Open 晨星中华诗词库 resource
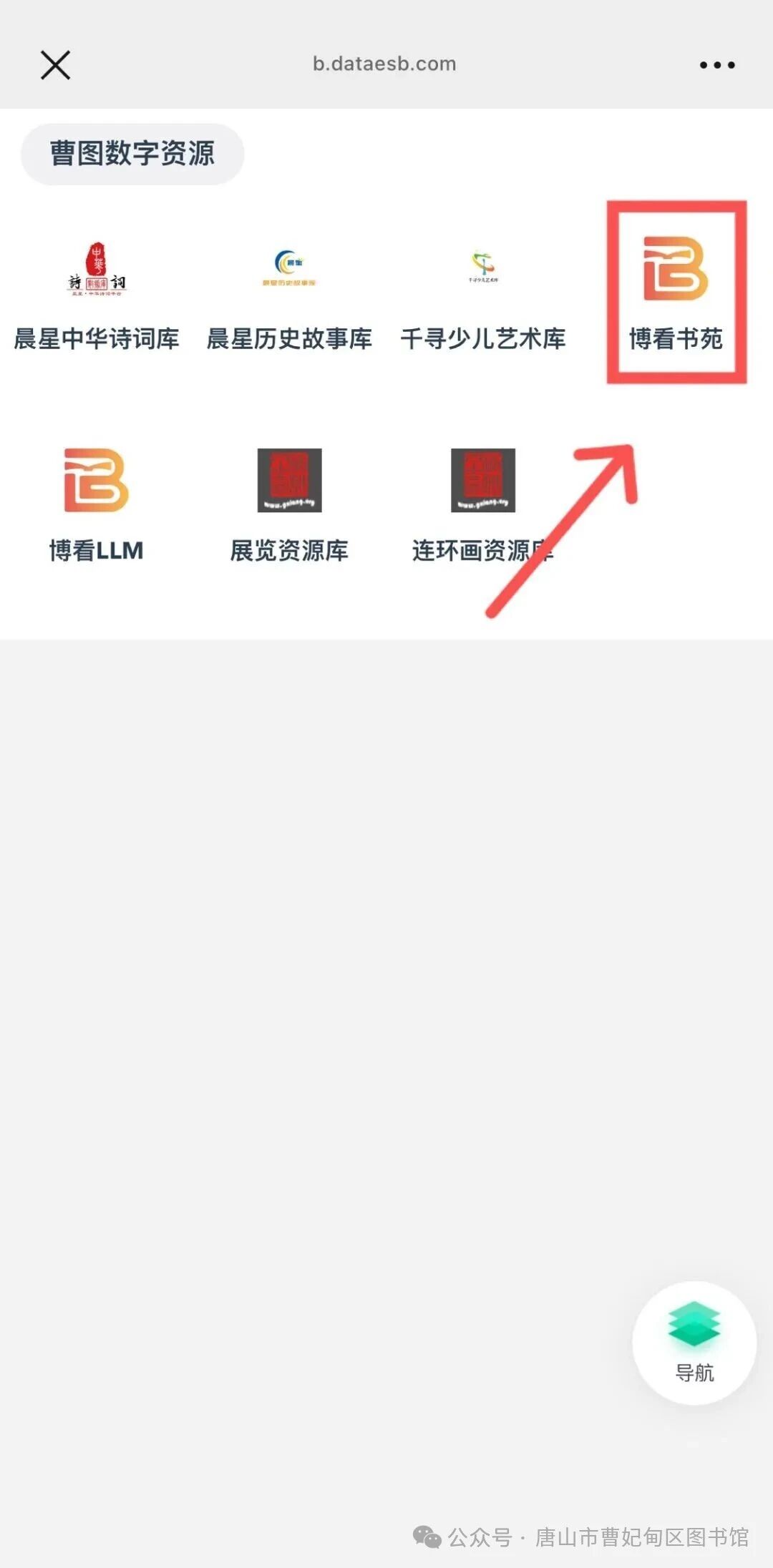Viewport: 773px width, 1568px height. click(97, 295)
